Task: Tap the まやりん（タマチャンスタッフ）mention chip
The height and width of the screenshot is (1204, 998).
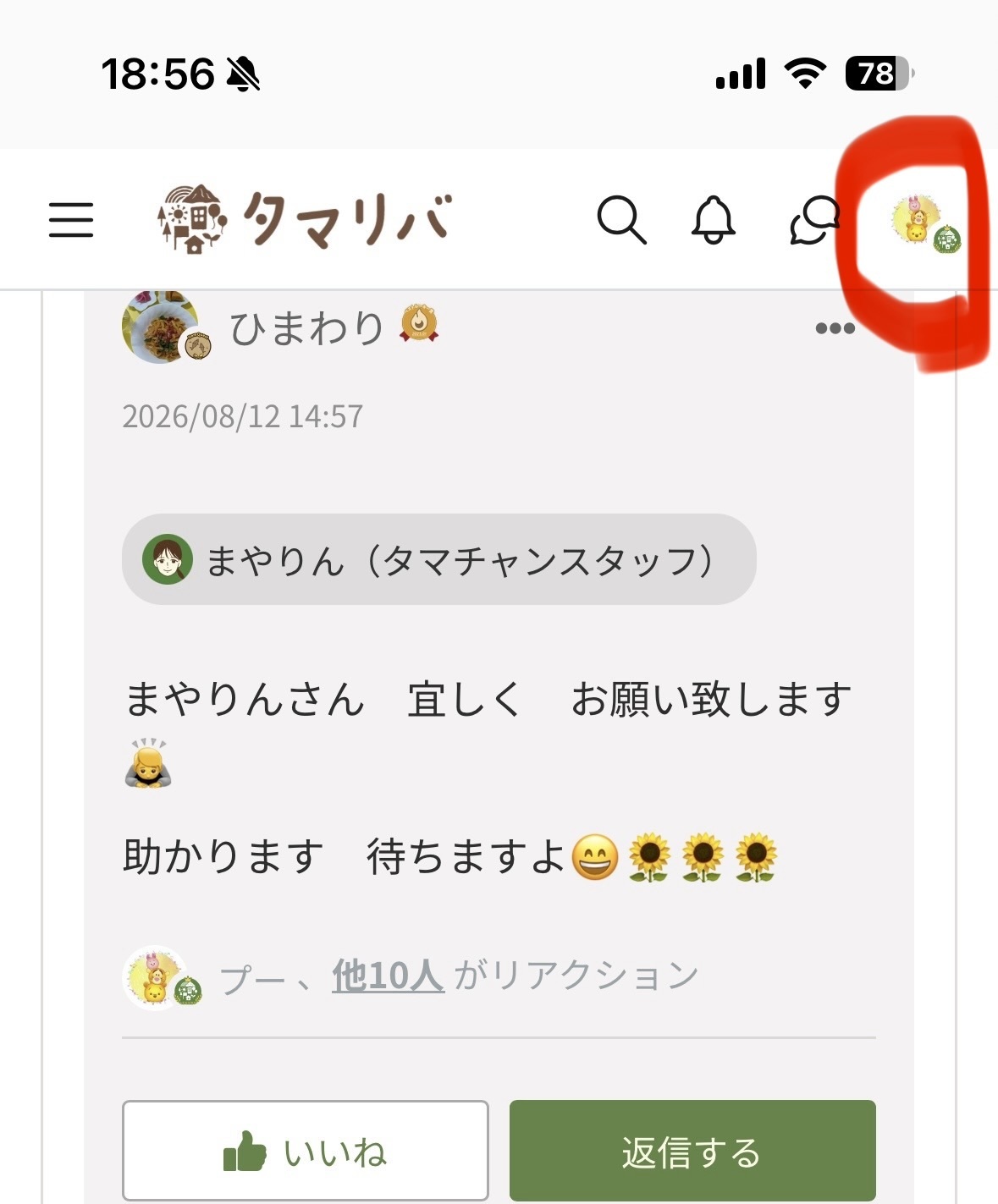Action: click(x=438, y=559)
